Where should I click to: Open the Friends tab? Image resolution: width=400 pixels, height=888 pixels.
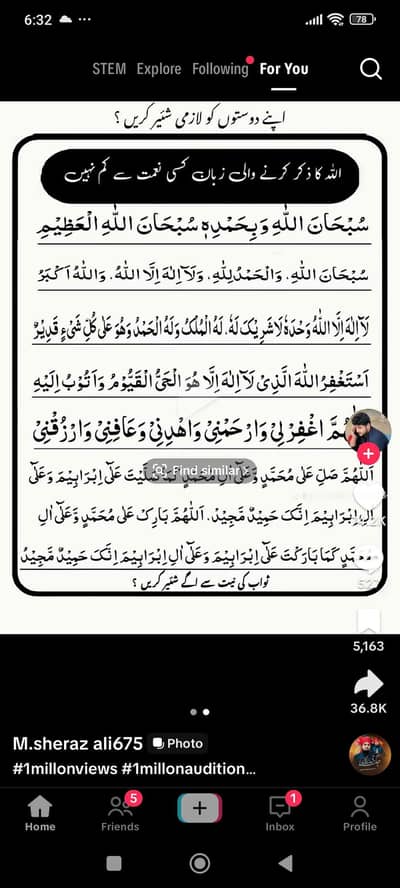tap(120, 813)
